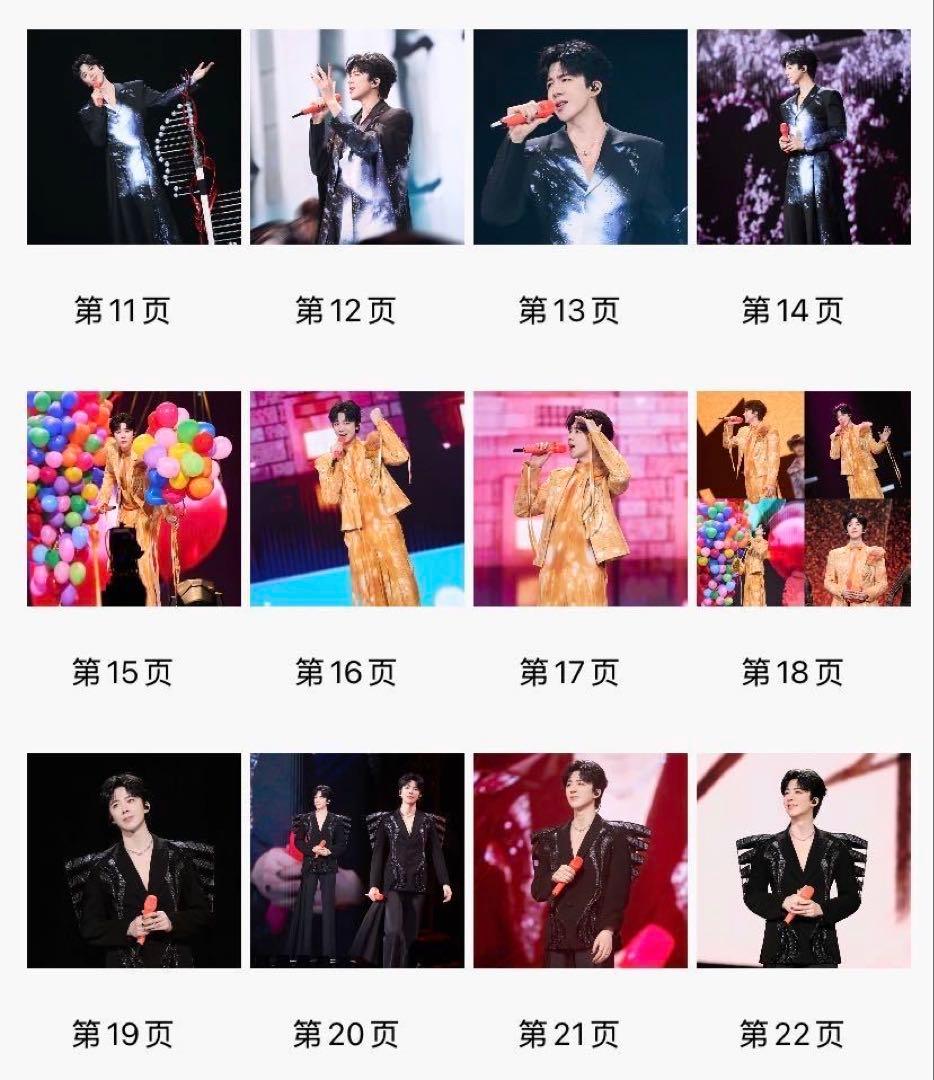
Task: Jump to page 12
Action: pos(357,137)
